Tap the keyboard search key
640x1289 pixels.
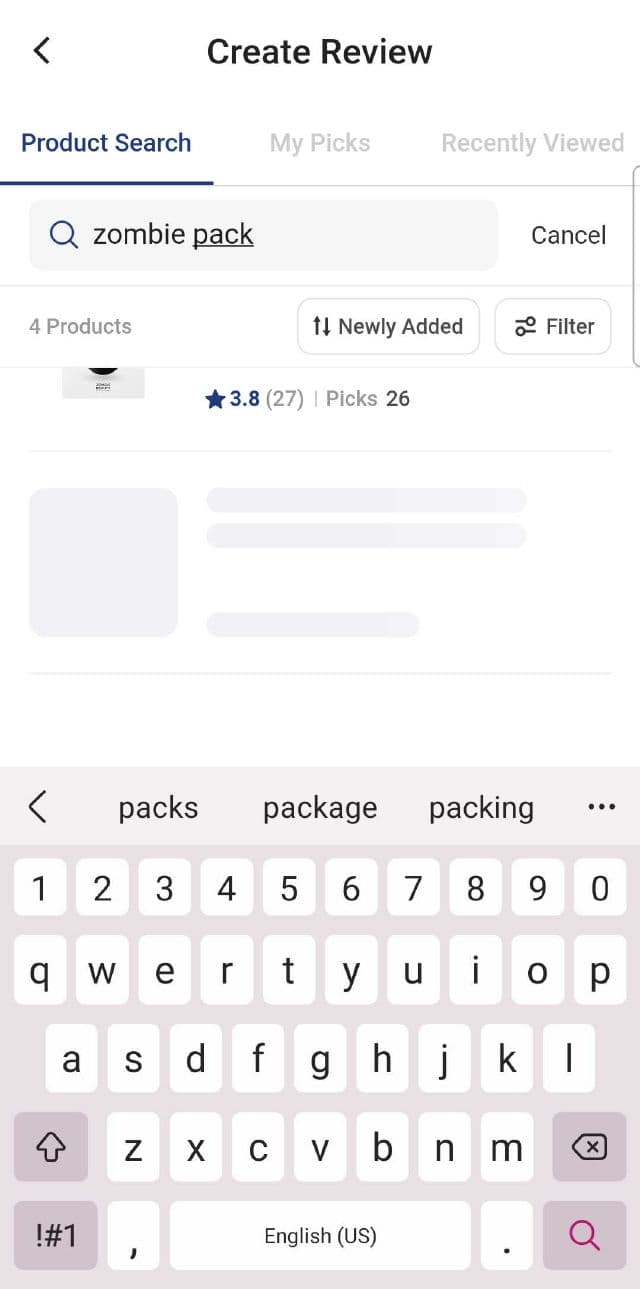[x=584, y=1235]
